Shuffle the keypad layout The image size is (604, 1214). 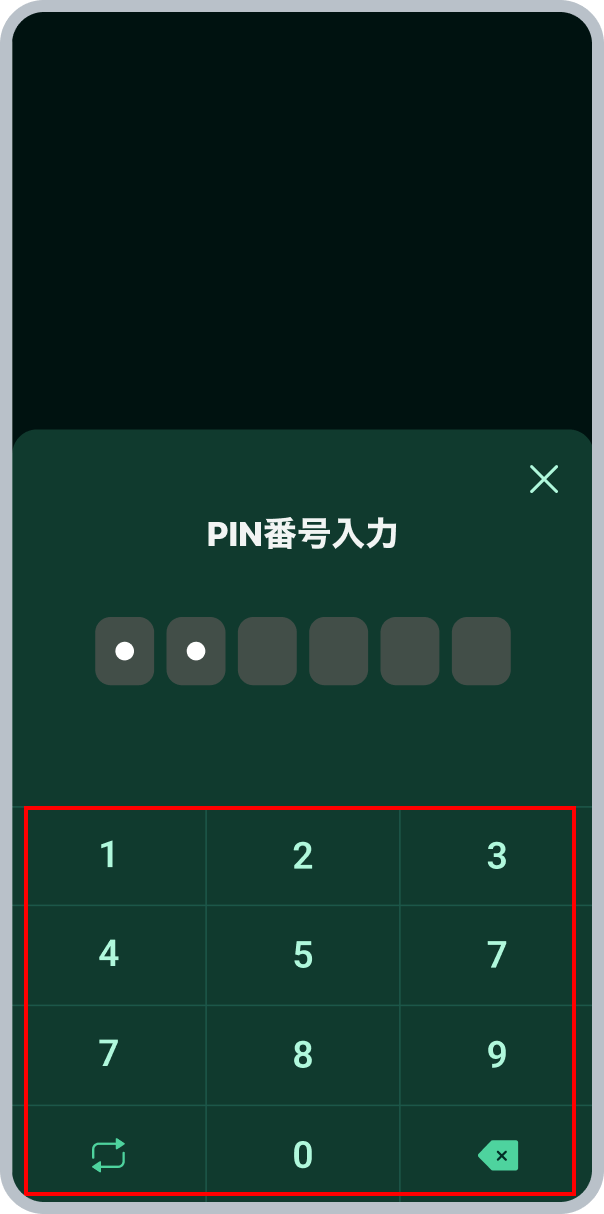(x=108, y=1155)
